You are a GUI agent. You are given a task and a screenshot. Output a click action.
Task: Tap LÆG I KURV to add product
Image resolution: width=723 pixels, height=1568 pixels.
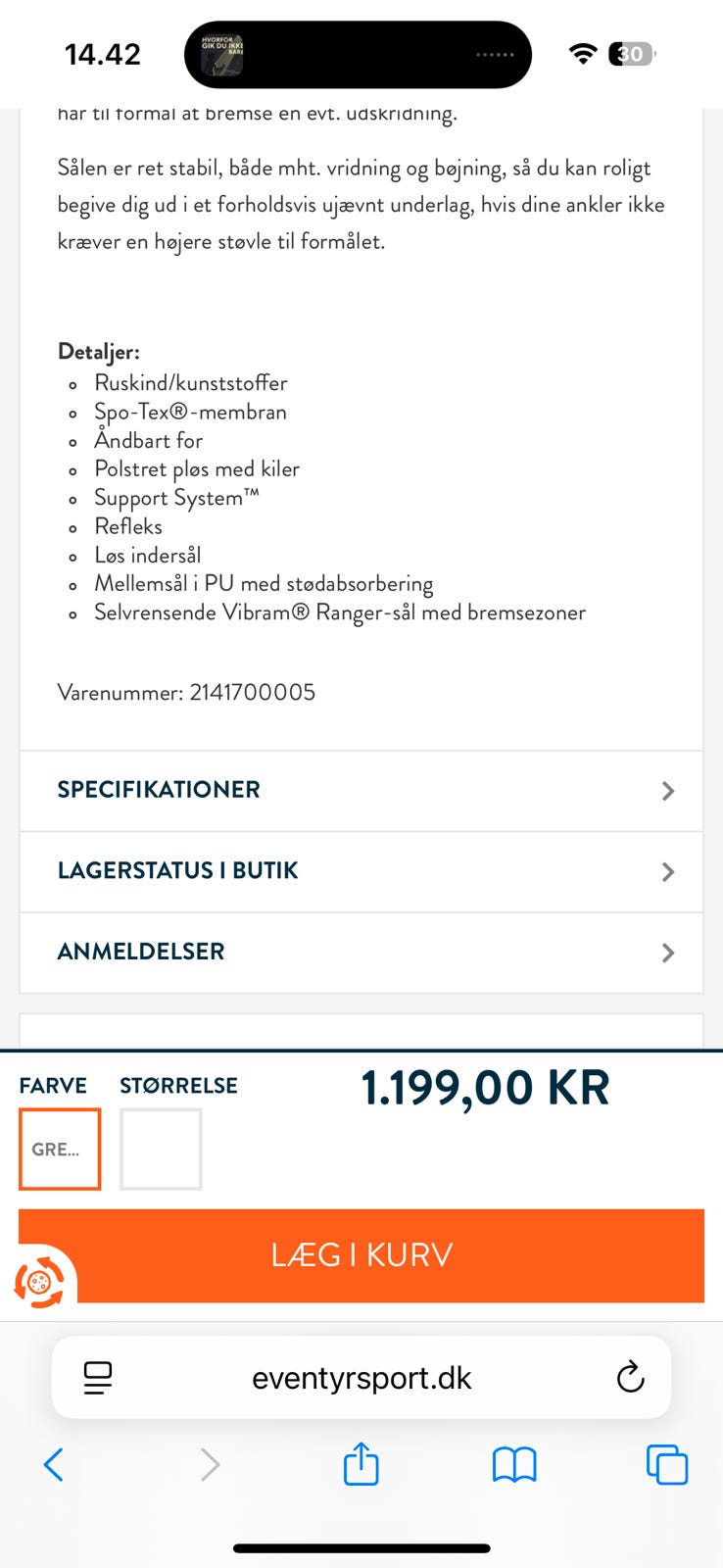[361, 1255]
